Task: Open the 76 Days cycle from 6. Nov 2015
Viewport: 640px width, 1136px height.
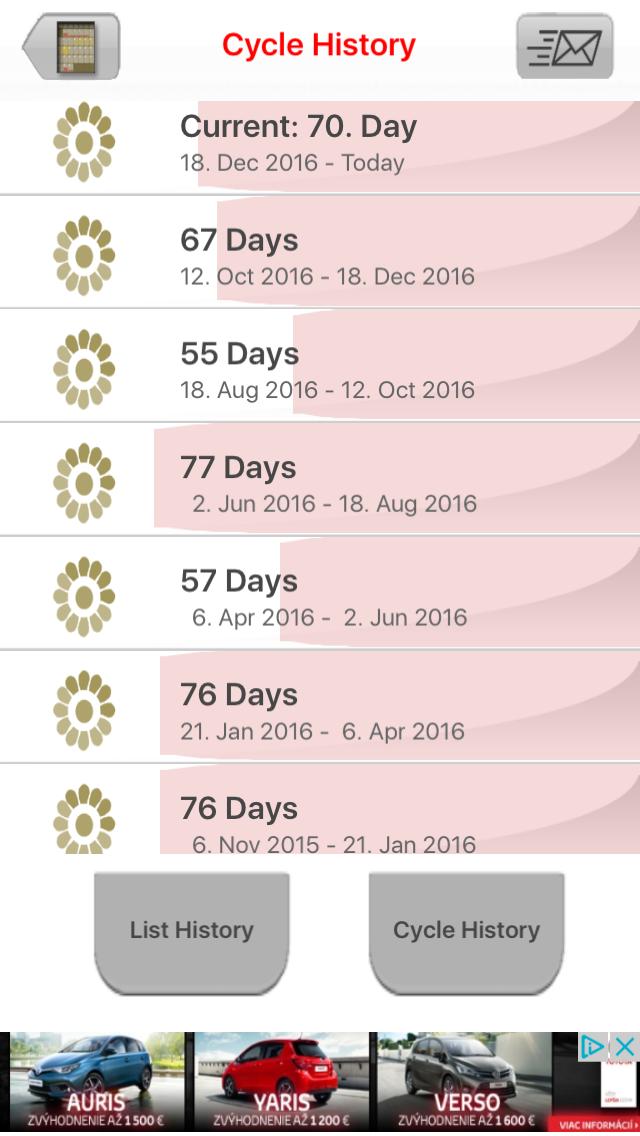Action: click(320, 815)
